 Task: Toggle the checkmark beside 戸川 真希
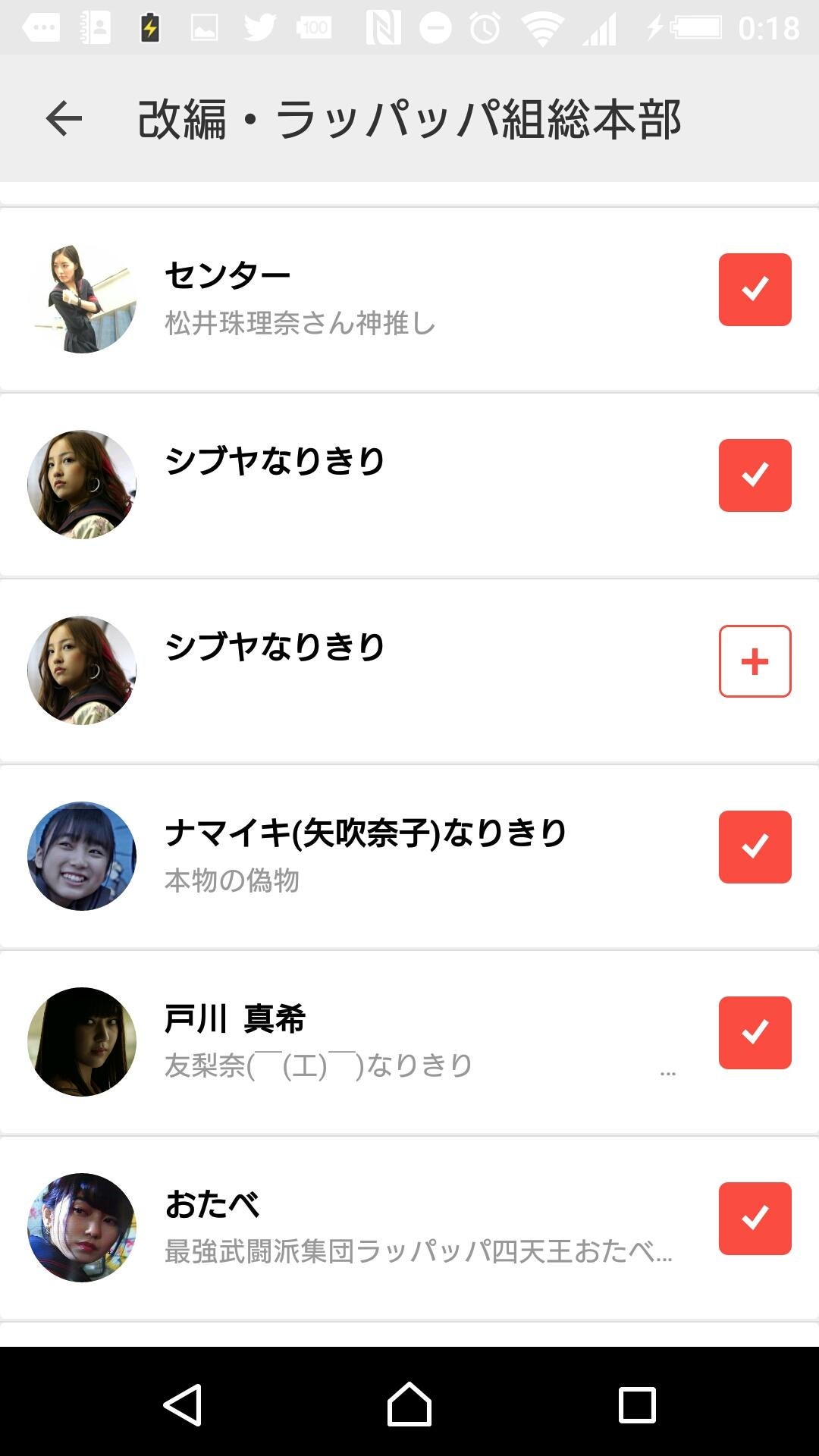point(755,1033)
